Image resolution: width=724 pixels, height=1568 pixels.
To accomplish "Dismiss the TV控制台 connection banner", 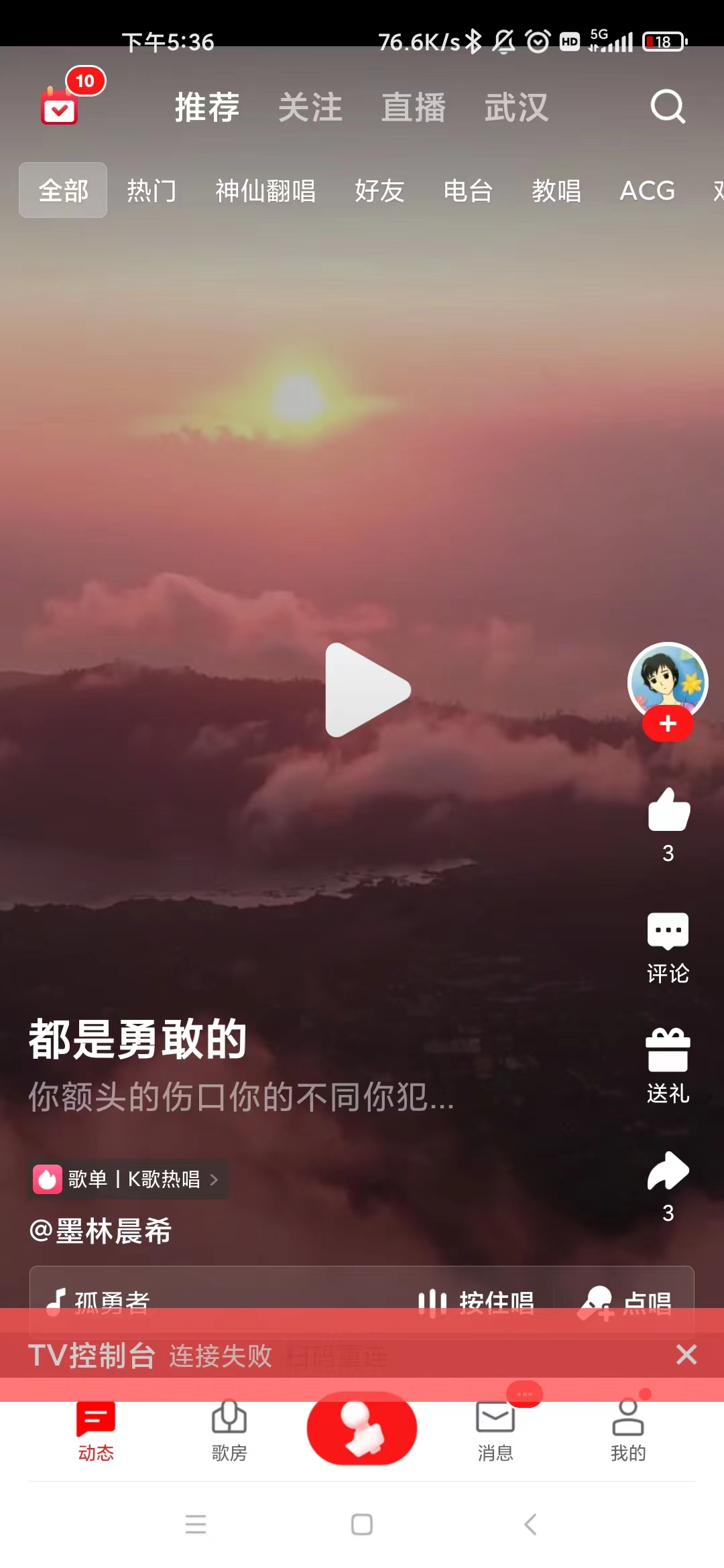I will (686, 1355).
